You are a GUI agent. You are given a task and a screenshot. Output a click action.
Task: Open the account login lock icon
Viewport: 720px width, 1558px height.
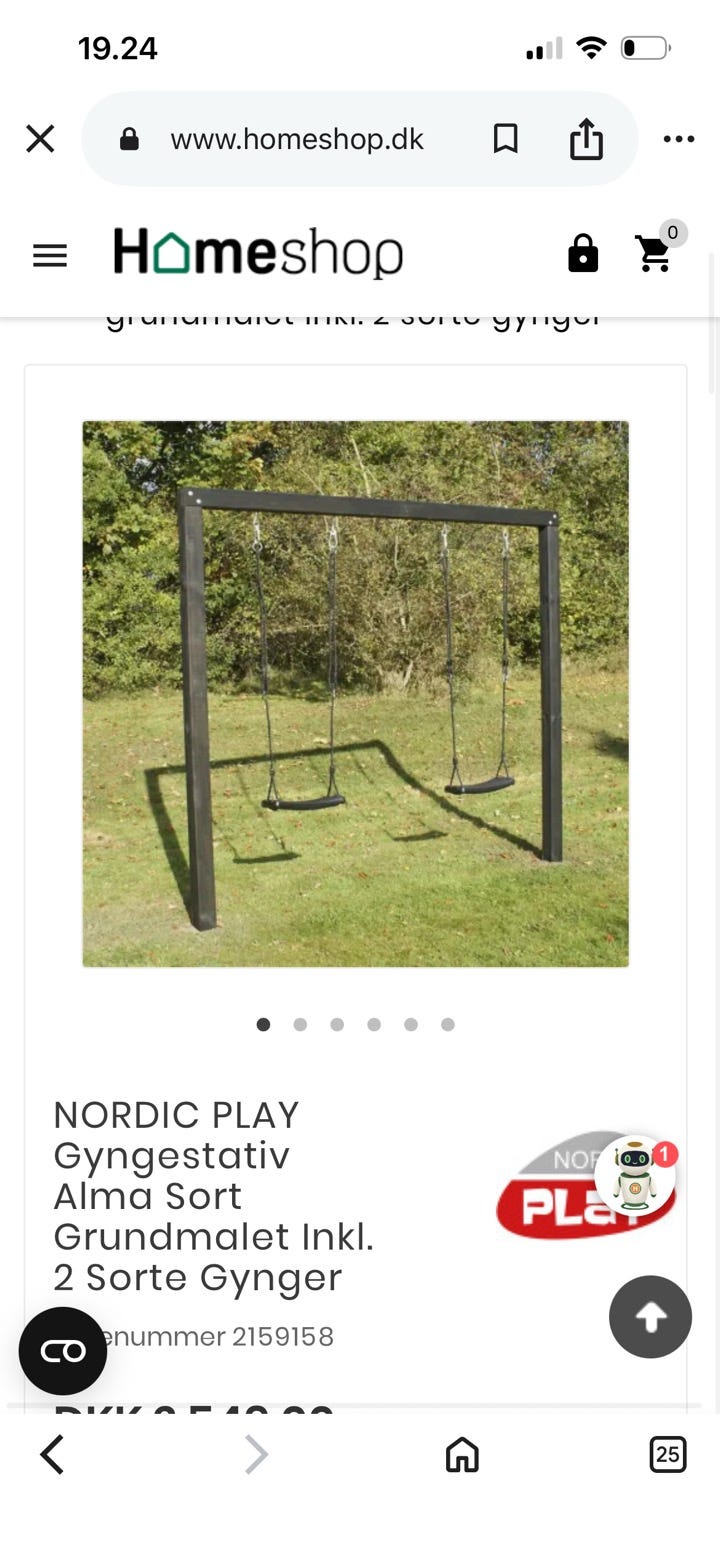pos(583,254)
